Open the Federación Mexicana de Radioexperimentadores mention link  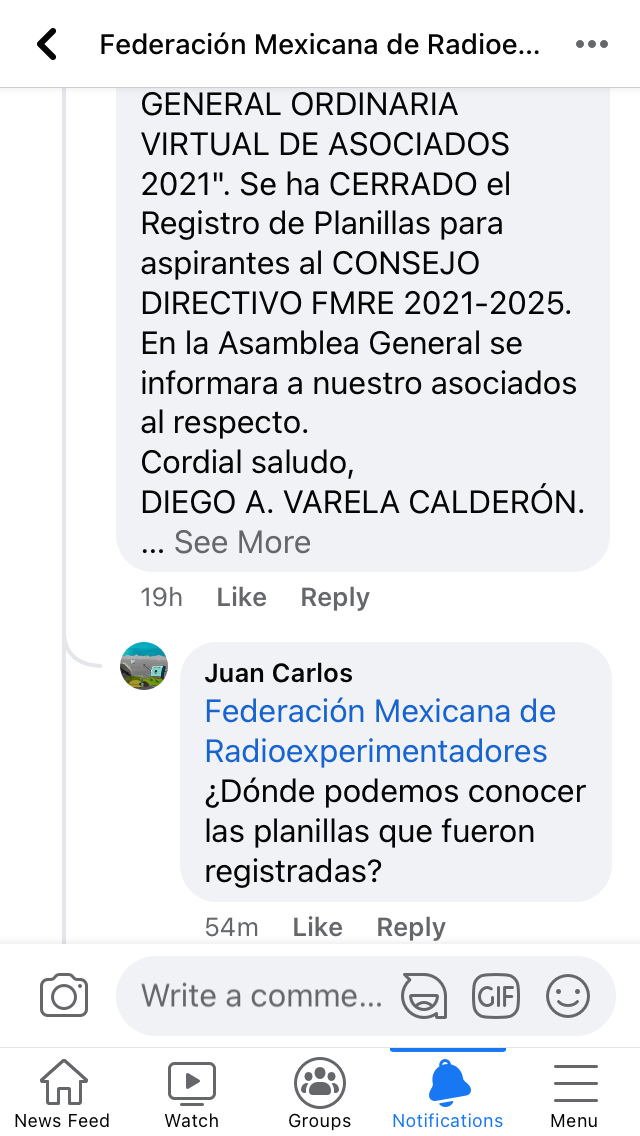click(380, 731)
